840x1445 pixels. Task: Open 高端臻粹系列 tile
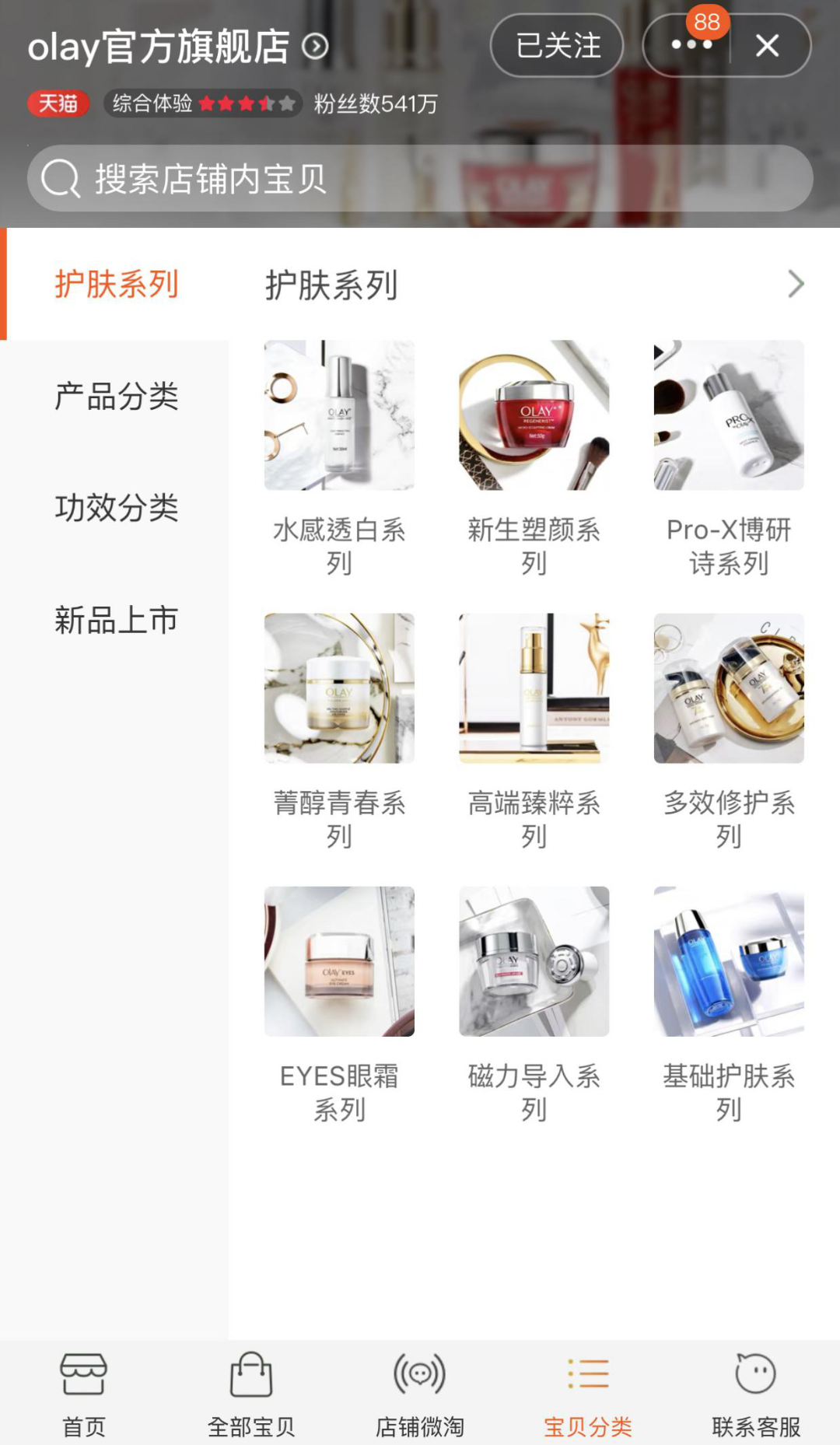point(534,688)
